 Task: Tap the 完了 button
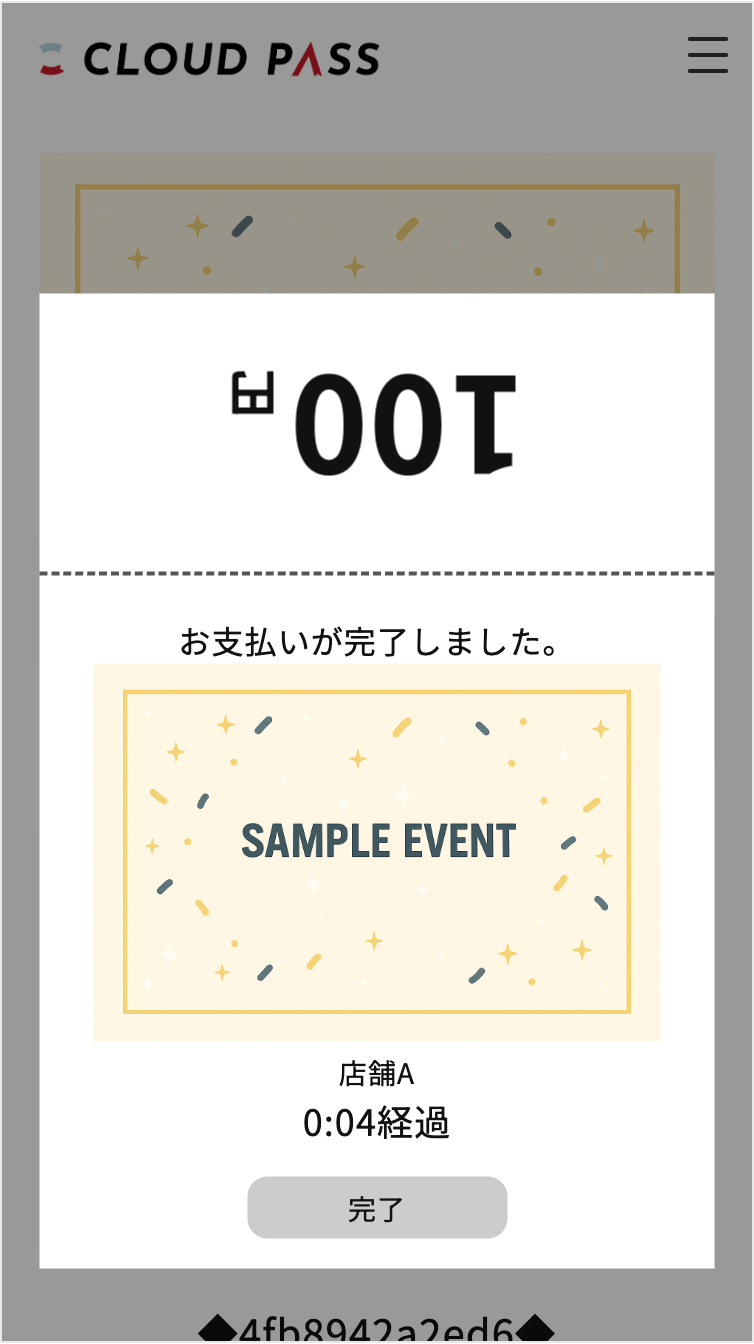tap(377, 1208)
